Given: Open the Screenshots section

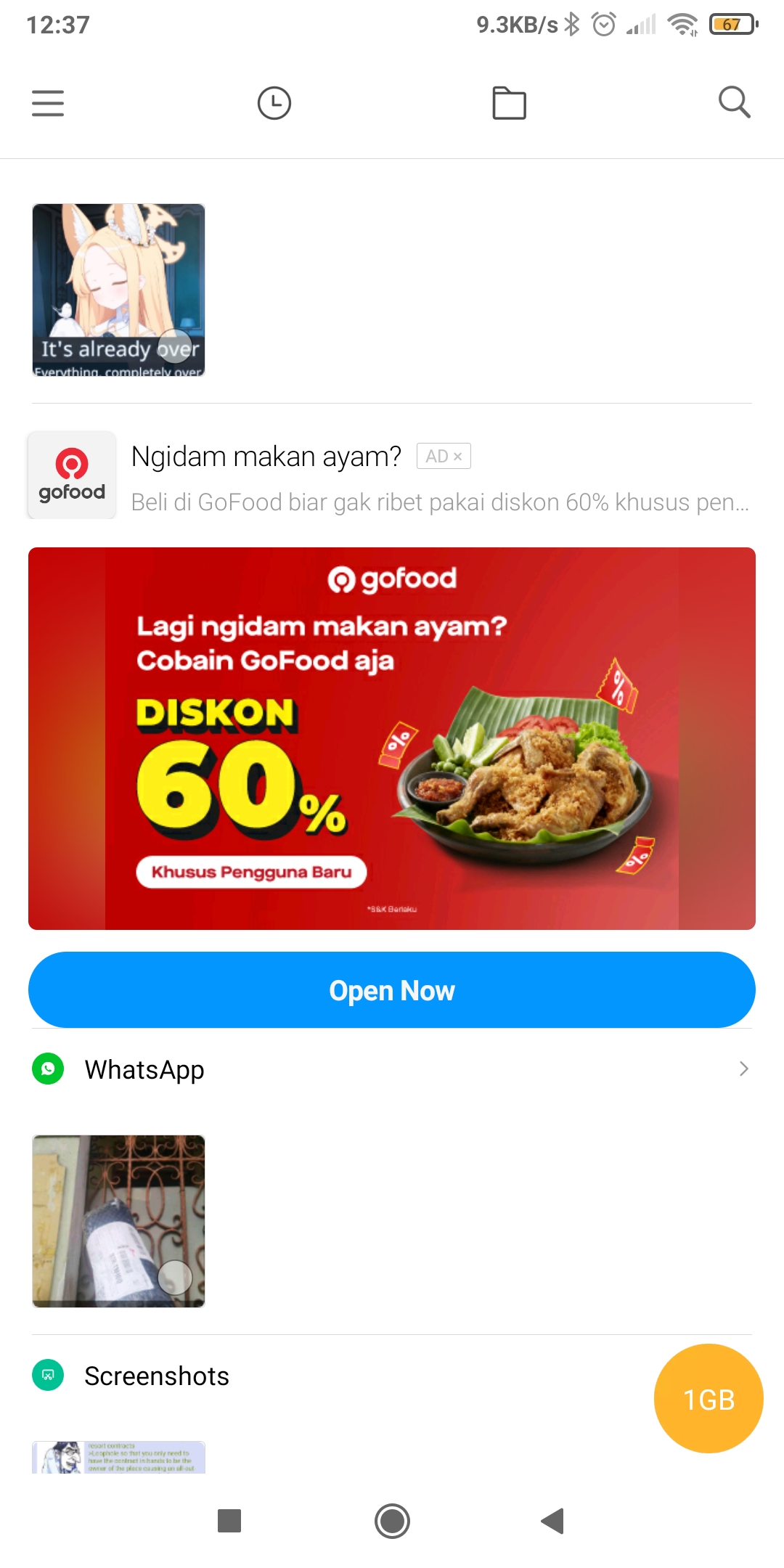Looking at the screenshot, I should [x=157, y=1376].
